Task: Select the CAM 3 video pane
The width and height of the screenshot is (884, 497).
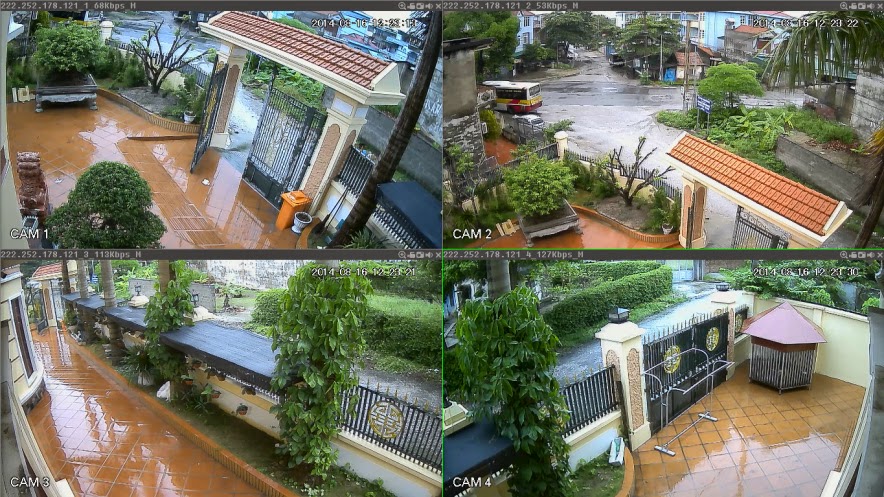Action: pyautogui.click(x=220, y=378)
